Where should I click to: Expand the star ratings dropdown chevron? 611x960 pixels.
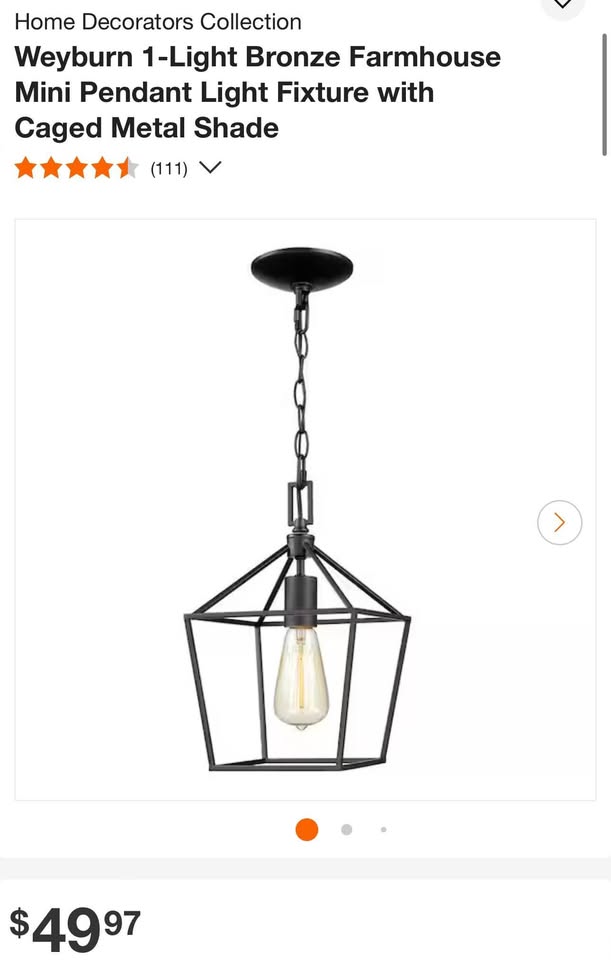[x=210, y=168]
